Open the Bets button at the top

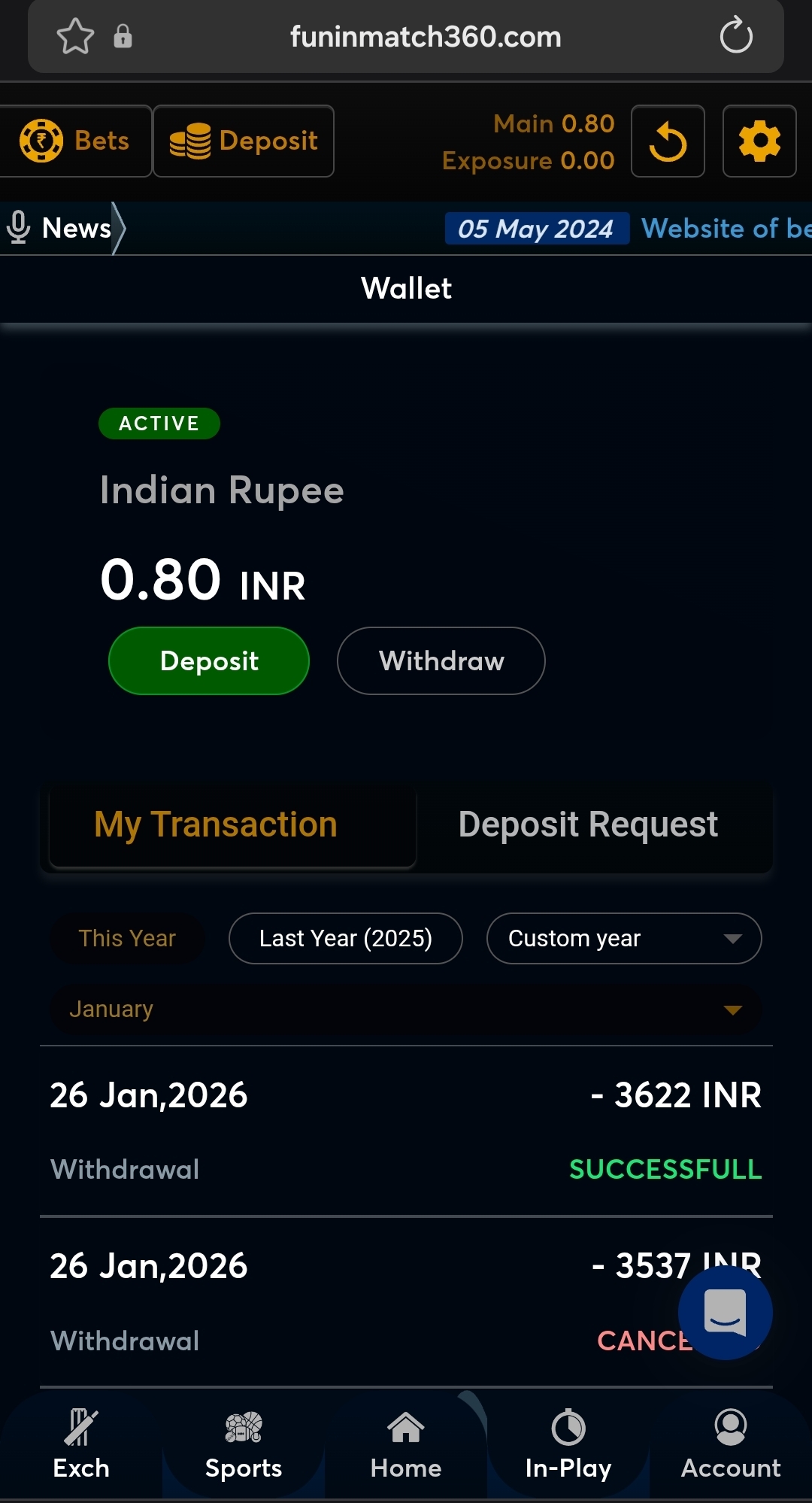[x=75, y=141]
